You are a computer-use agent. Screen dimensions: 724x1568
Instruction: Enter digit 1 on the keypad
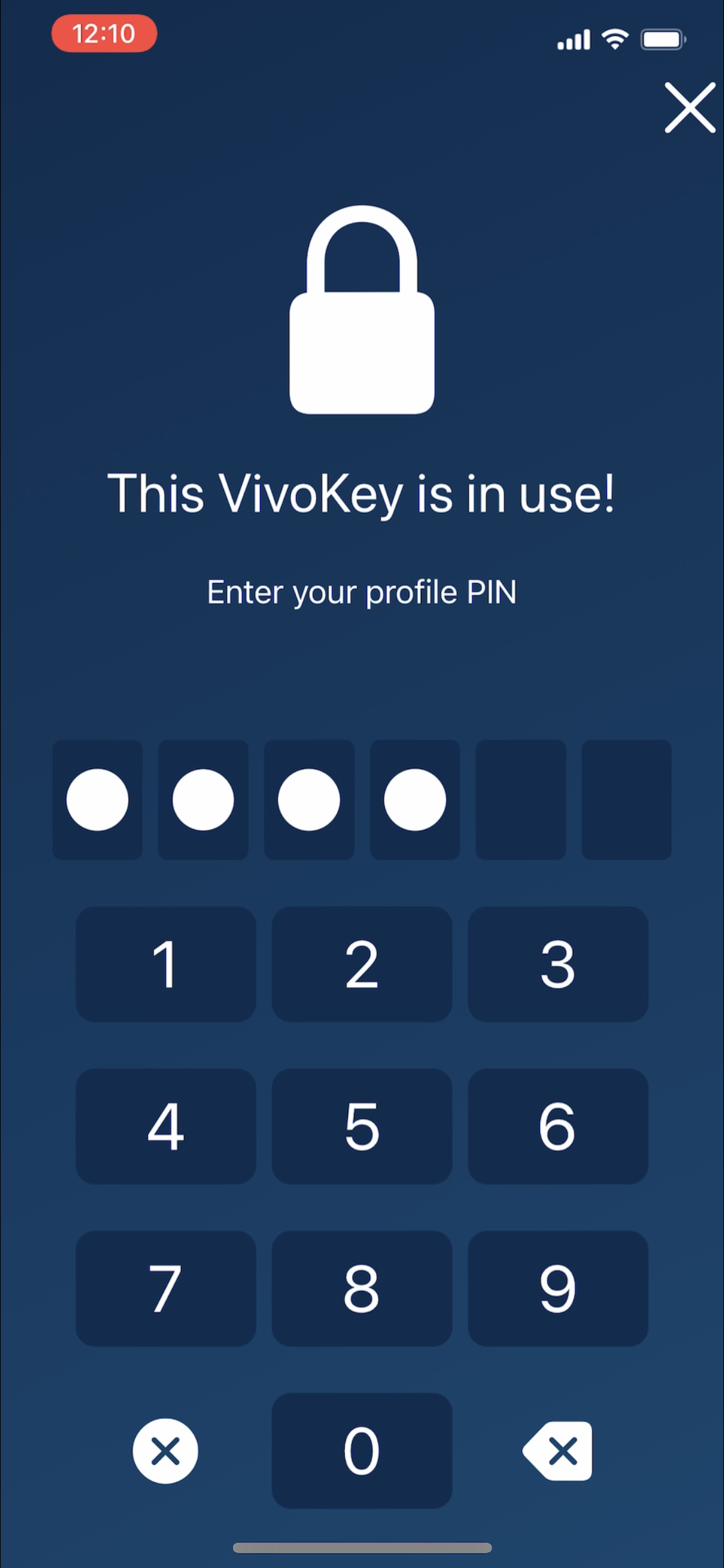point(166,964)
